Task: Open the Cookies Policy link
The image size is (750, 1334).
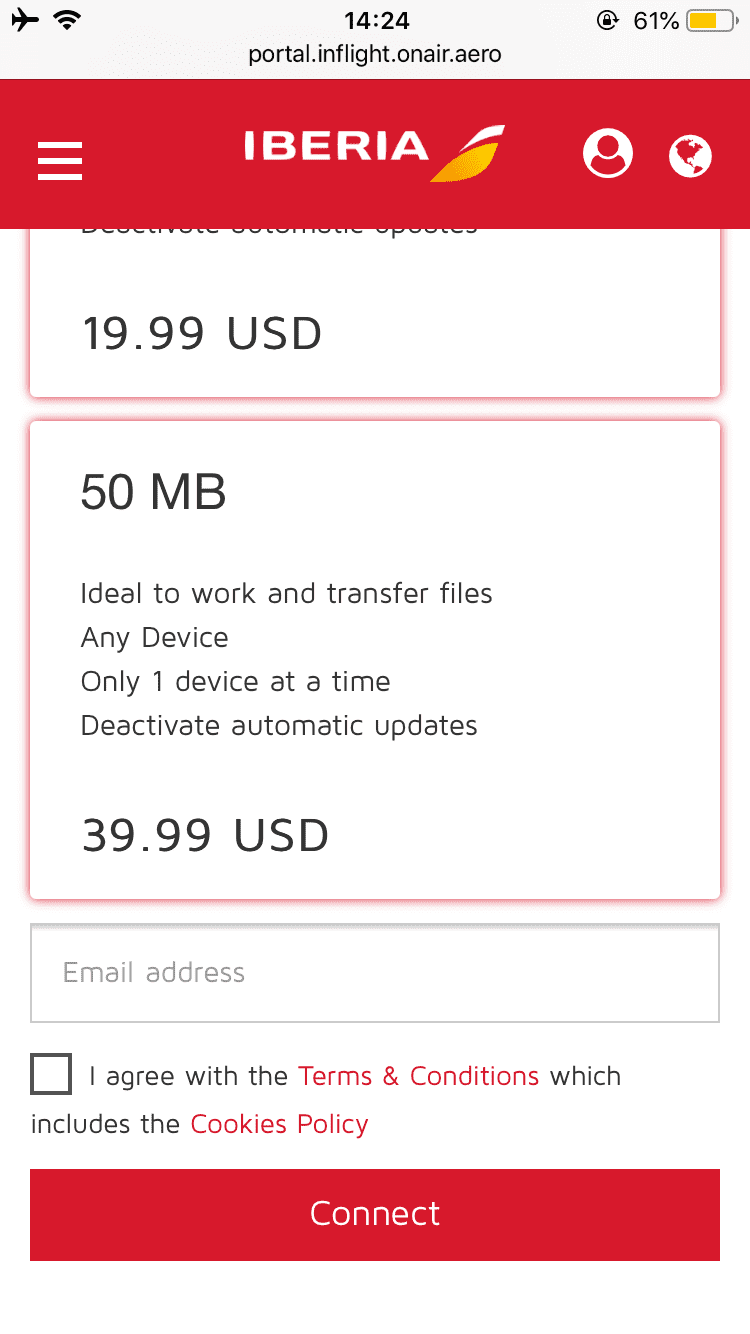Action: point(279,1124)
